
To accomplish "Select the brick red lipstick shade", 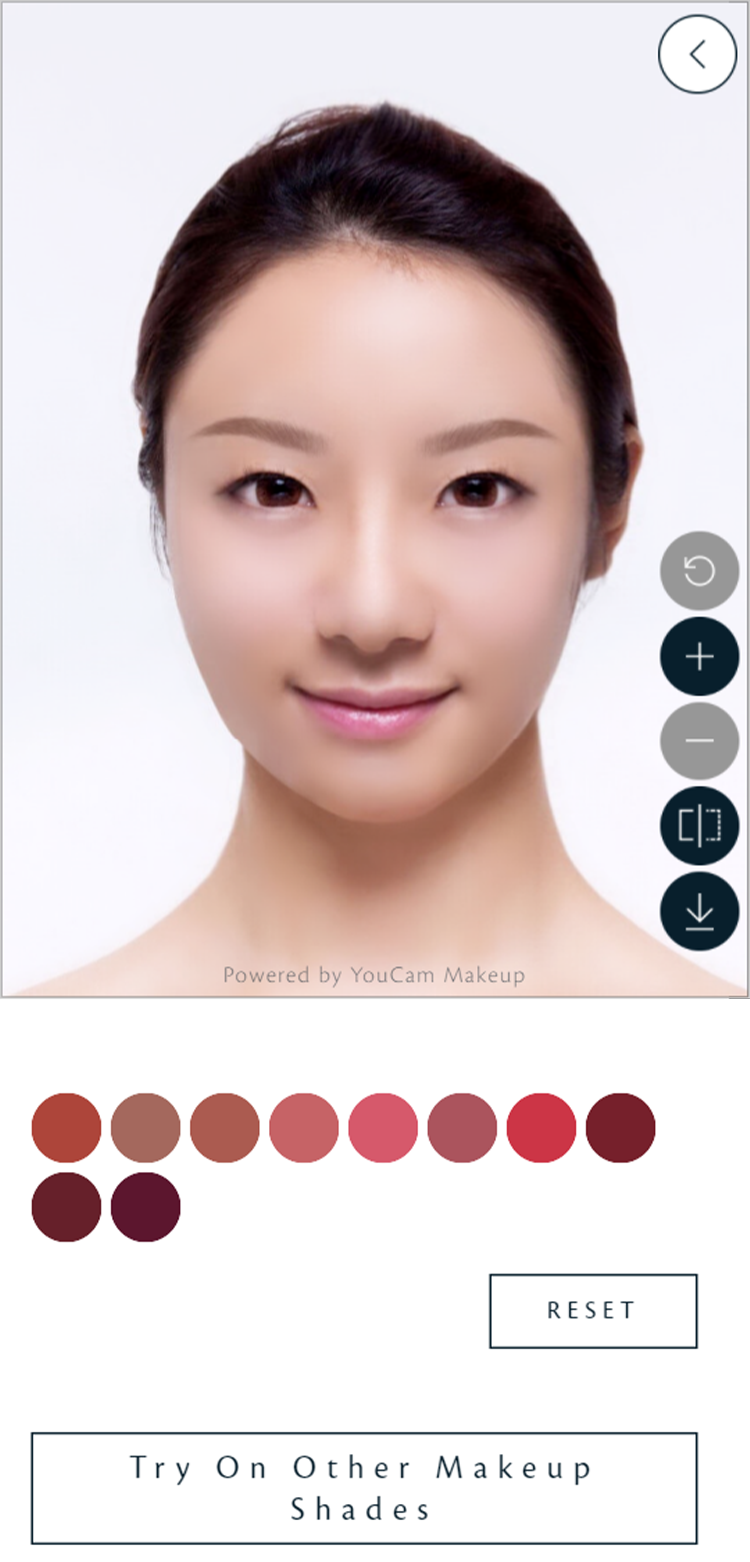I will click(66, 1128).
